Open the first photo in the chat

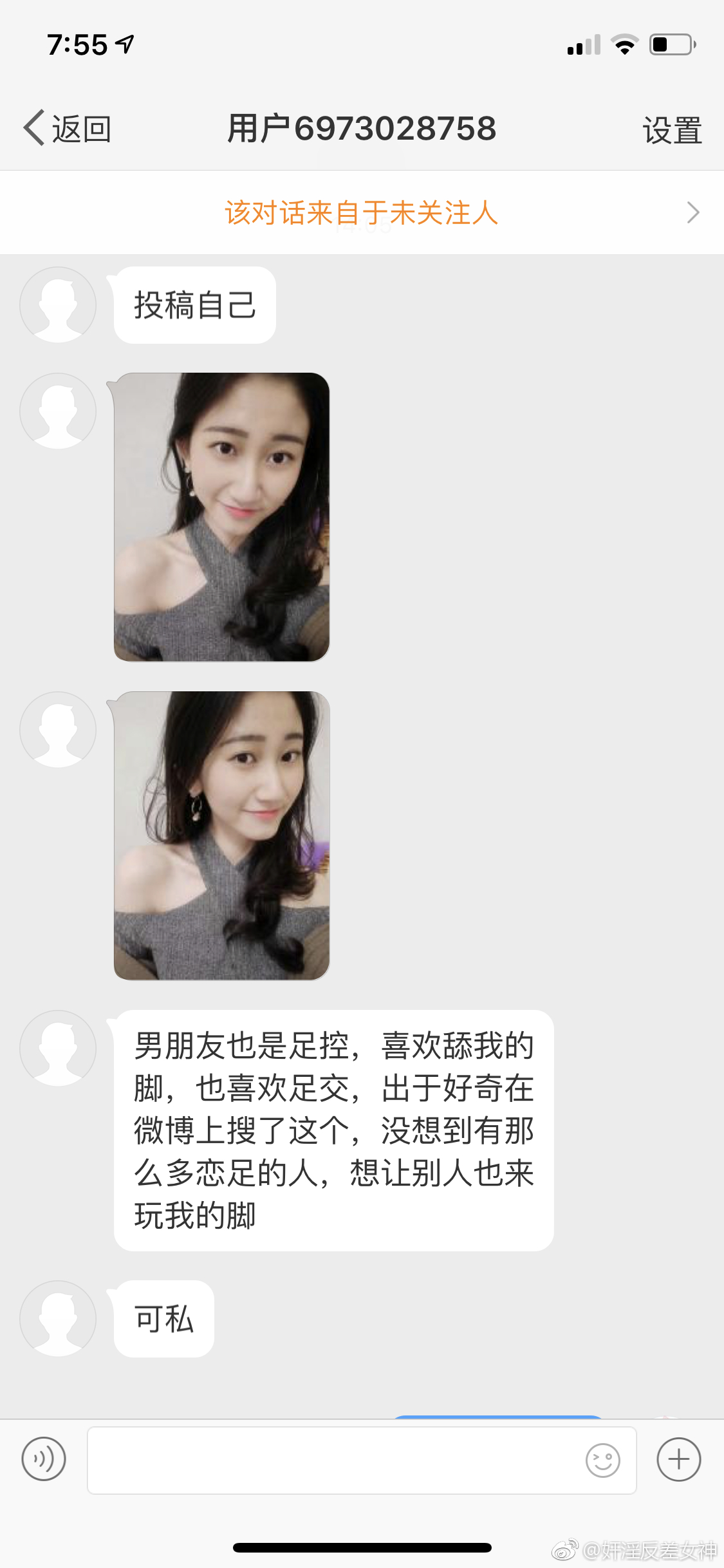pyautogui.click(x=222, y=517)
